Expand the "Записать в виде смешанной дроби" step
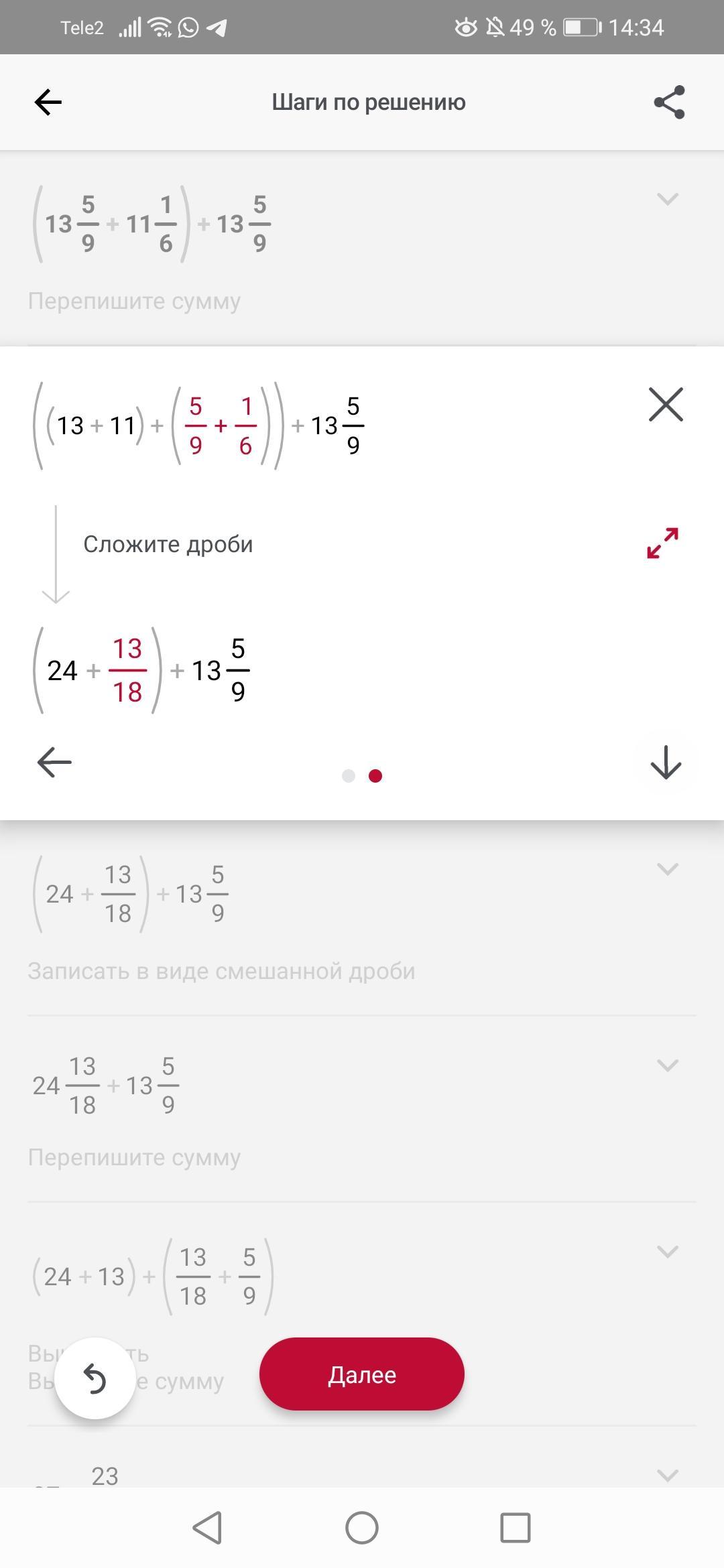This screenshot has height=1568, width=724. (667, 869)
